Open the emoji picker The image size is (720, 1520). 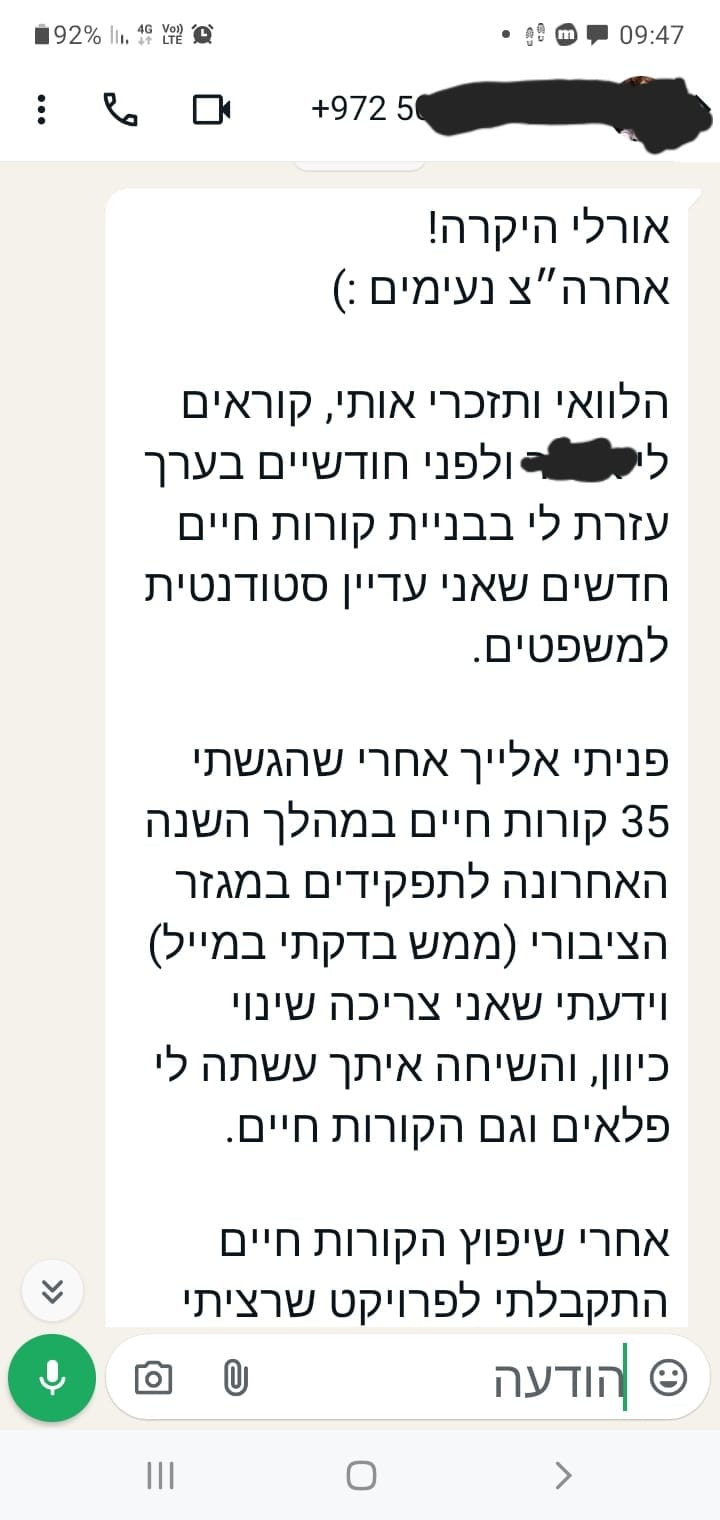pos(668,1378)
